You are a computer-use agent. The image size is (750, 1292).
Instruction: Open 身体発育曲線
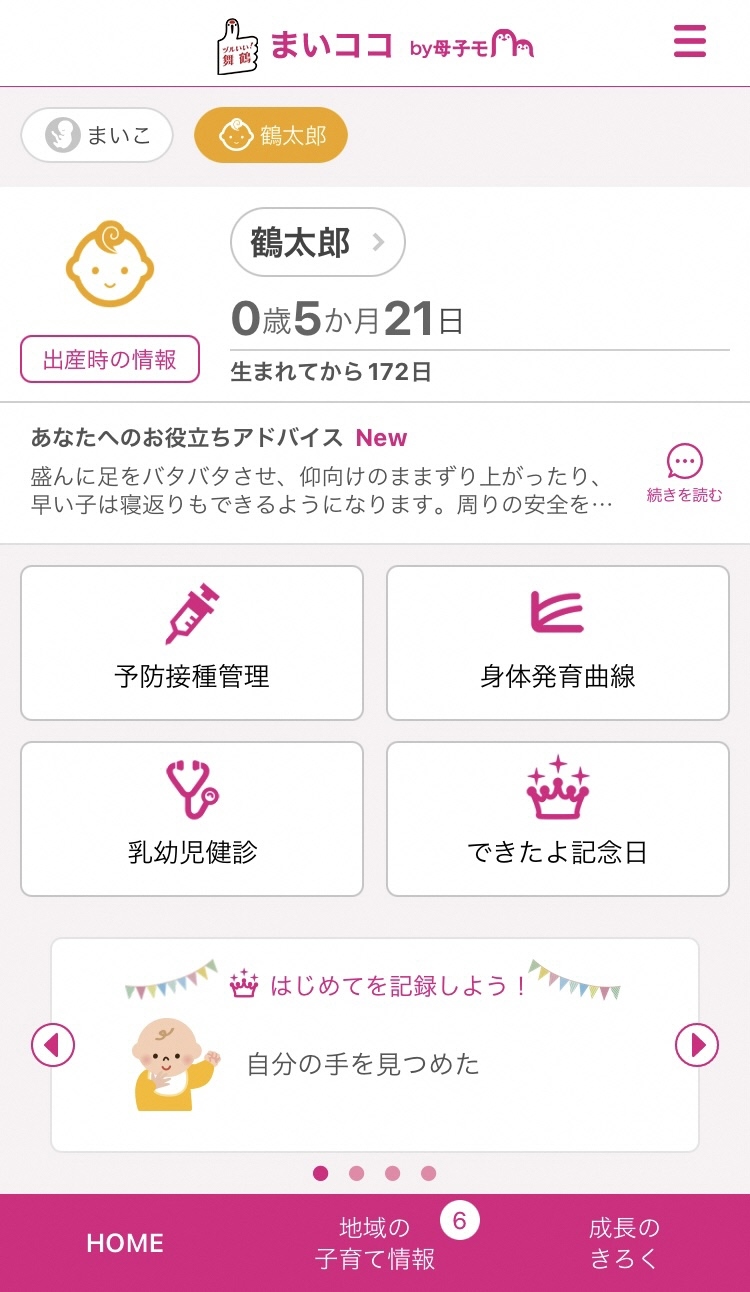(x=558, y=643)
